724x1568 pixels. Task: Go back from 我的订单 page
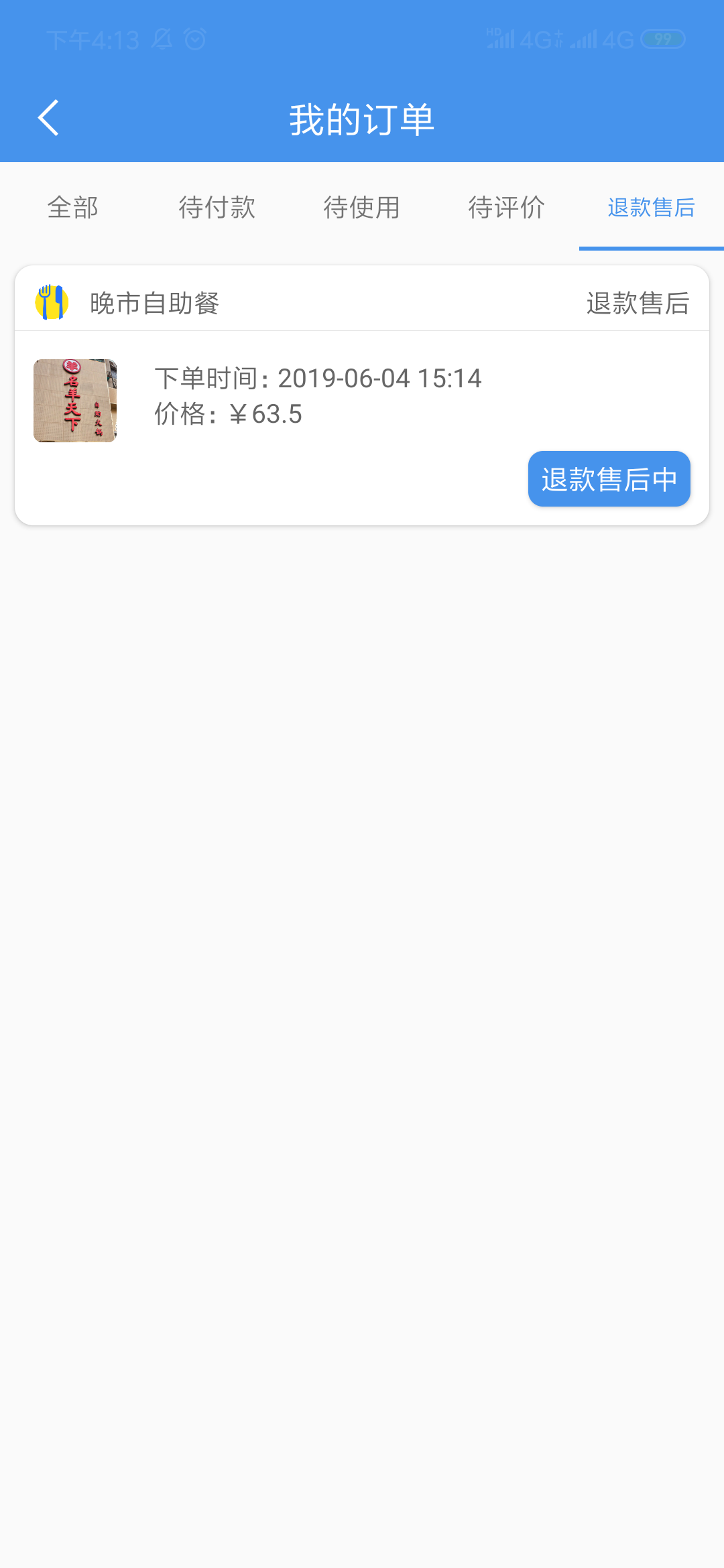(49, 119)
